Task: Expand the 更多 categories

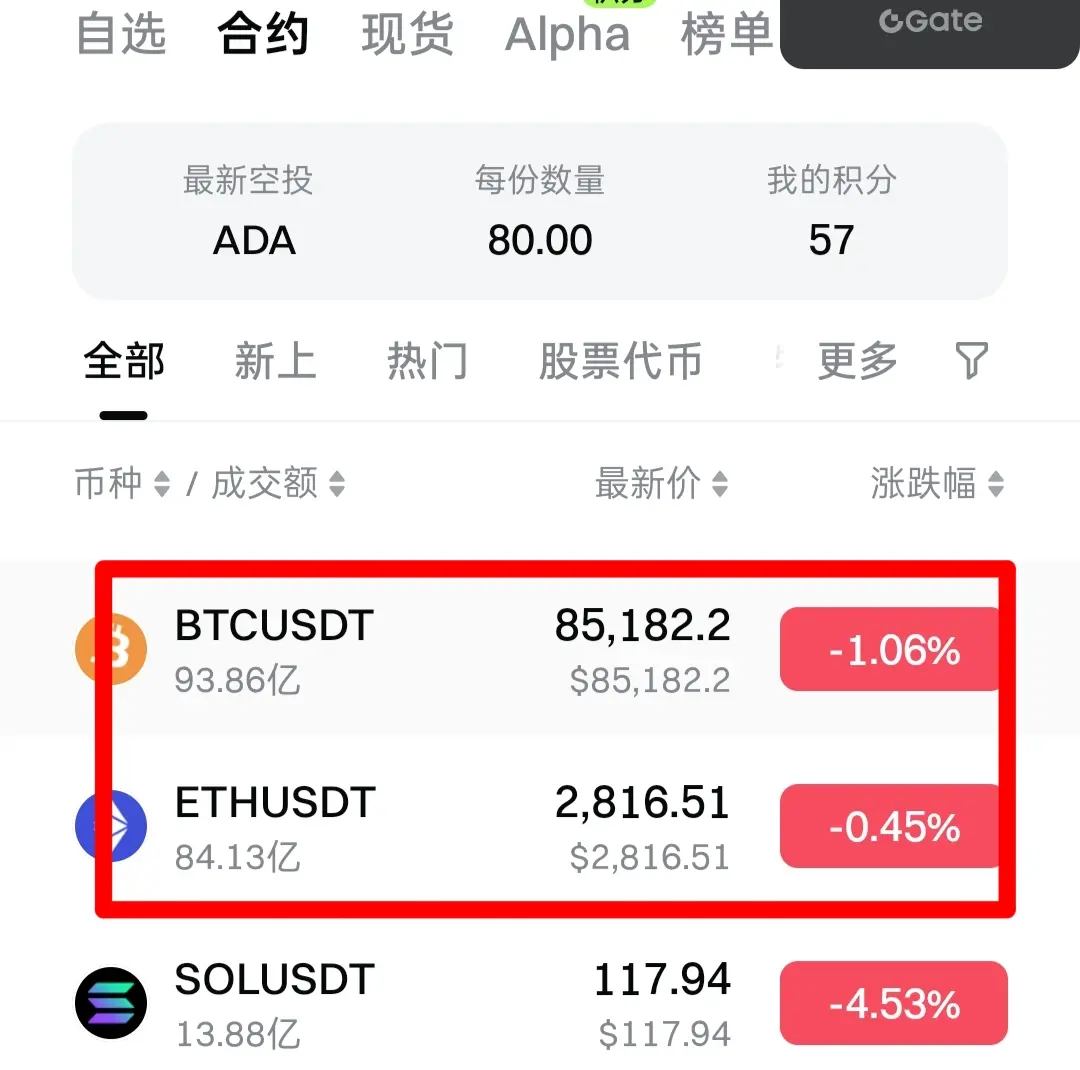Action: pos(857,362)
